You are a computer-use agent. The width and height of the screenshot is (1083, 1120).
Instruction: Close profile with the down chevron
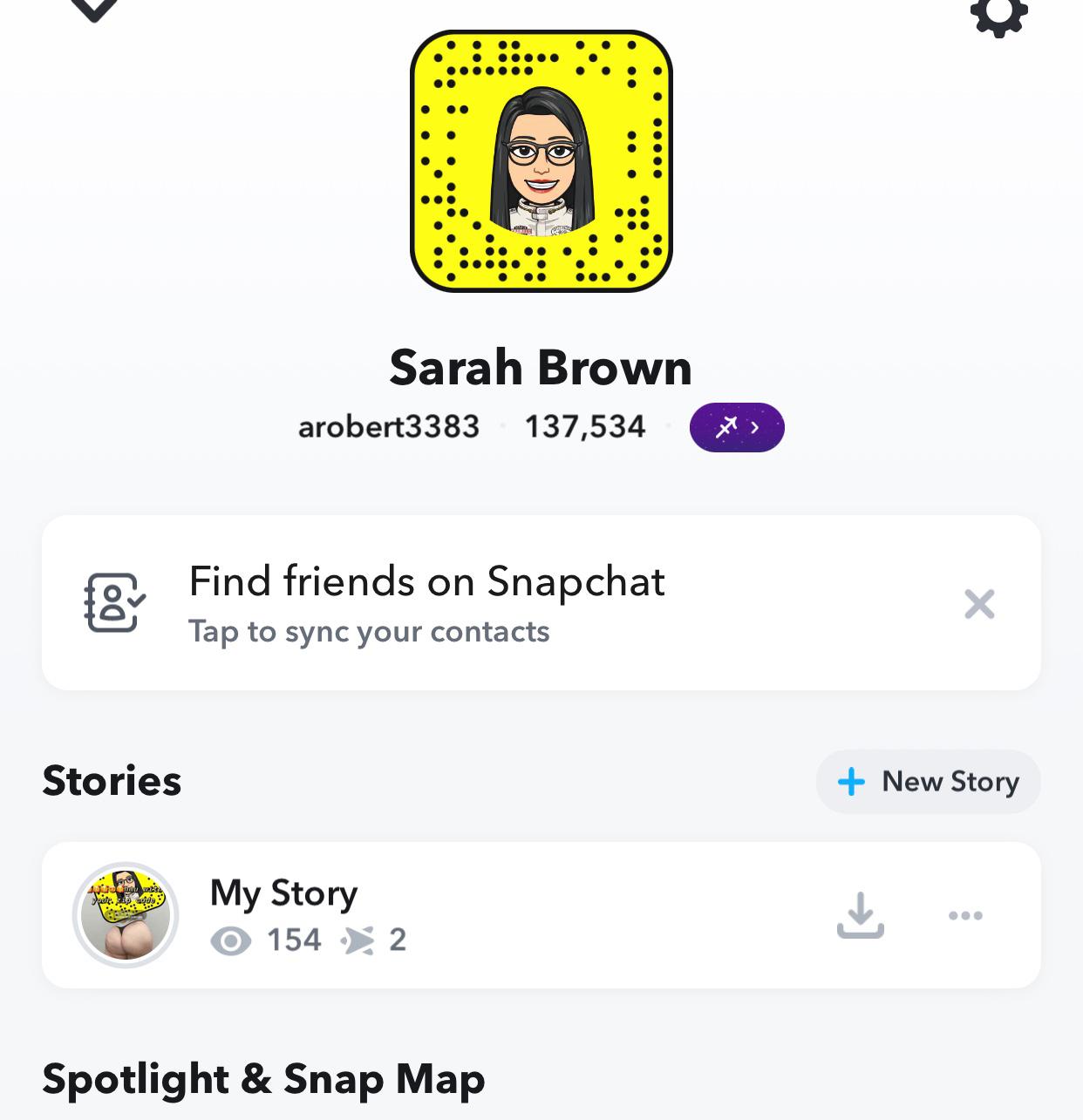point(94,9)
